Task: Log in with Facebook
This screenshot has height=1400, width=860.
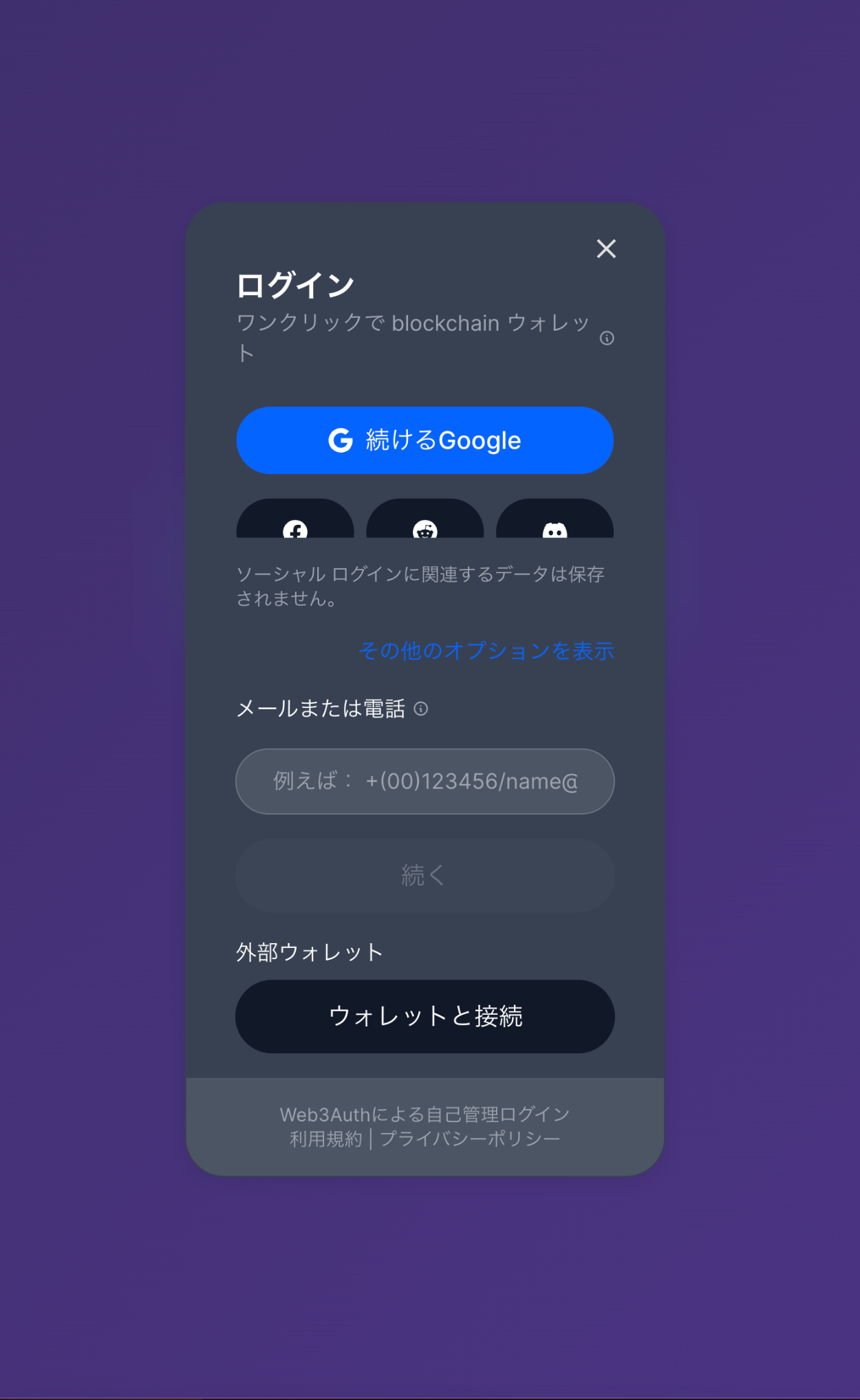Action: point(295,521)
